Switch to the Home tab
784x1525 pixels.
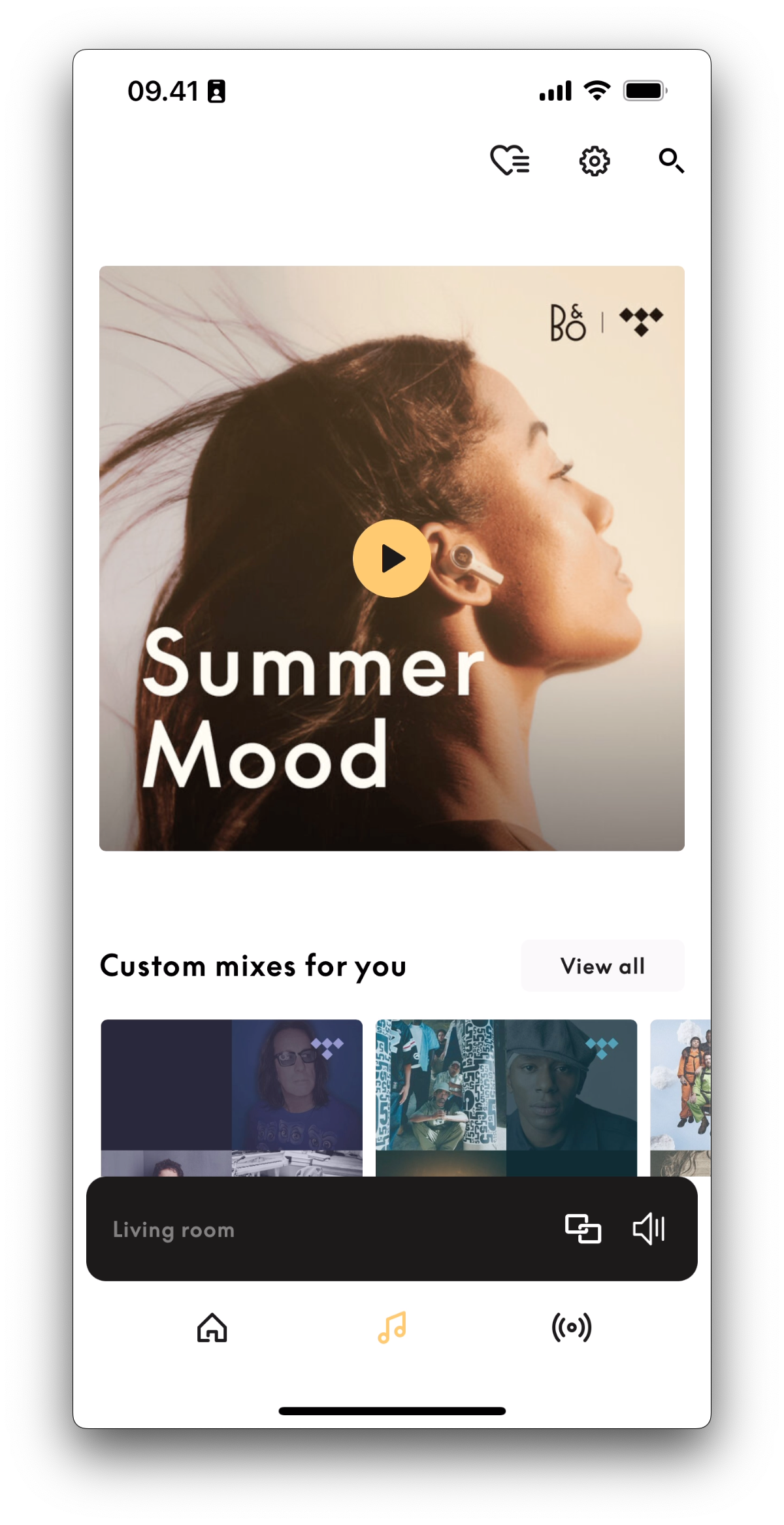tap(212, 1328)
